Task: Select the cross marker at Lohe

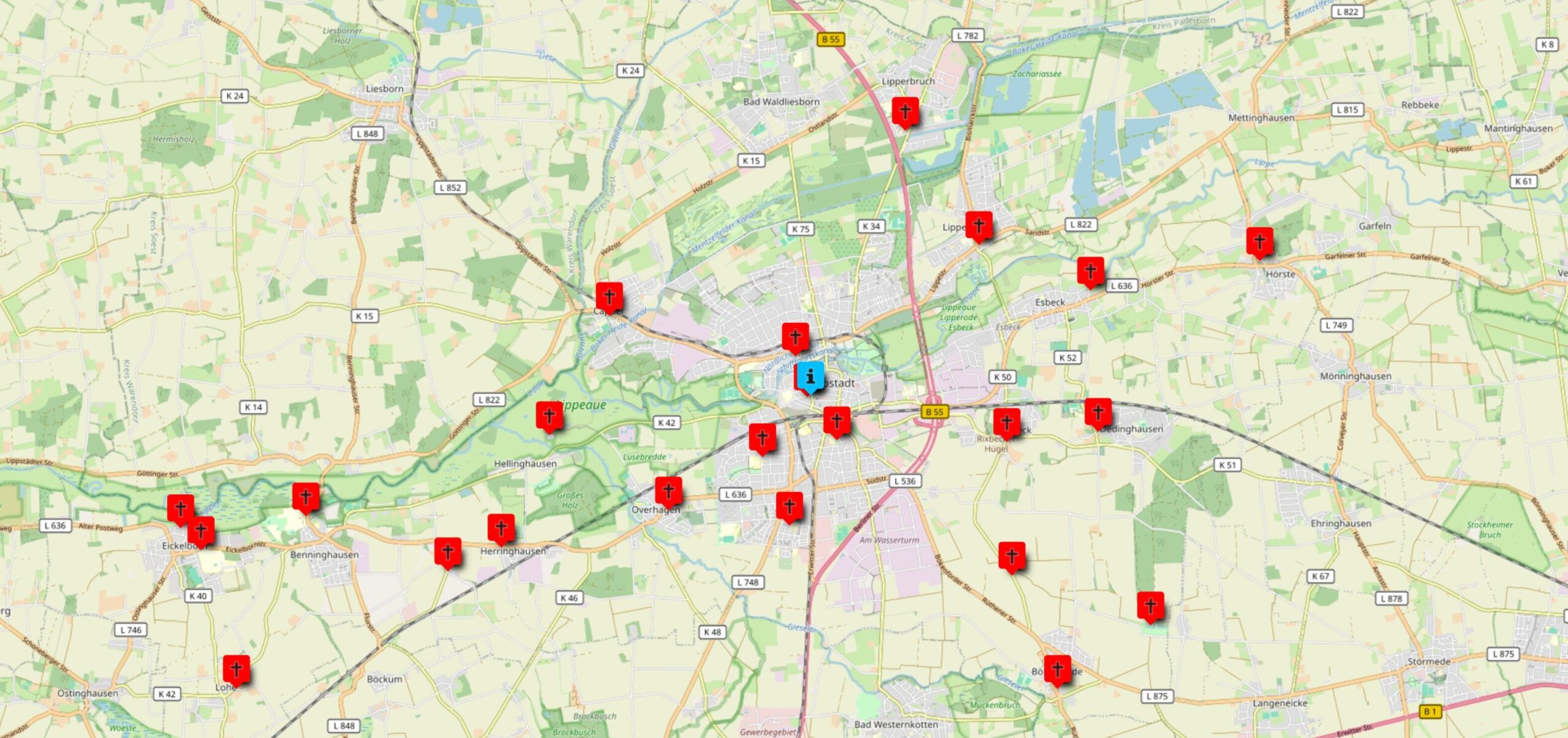Action: (236, 669)
